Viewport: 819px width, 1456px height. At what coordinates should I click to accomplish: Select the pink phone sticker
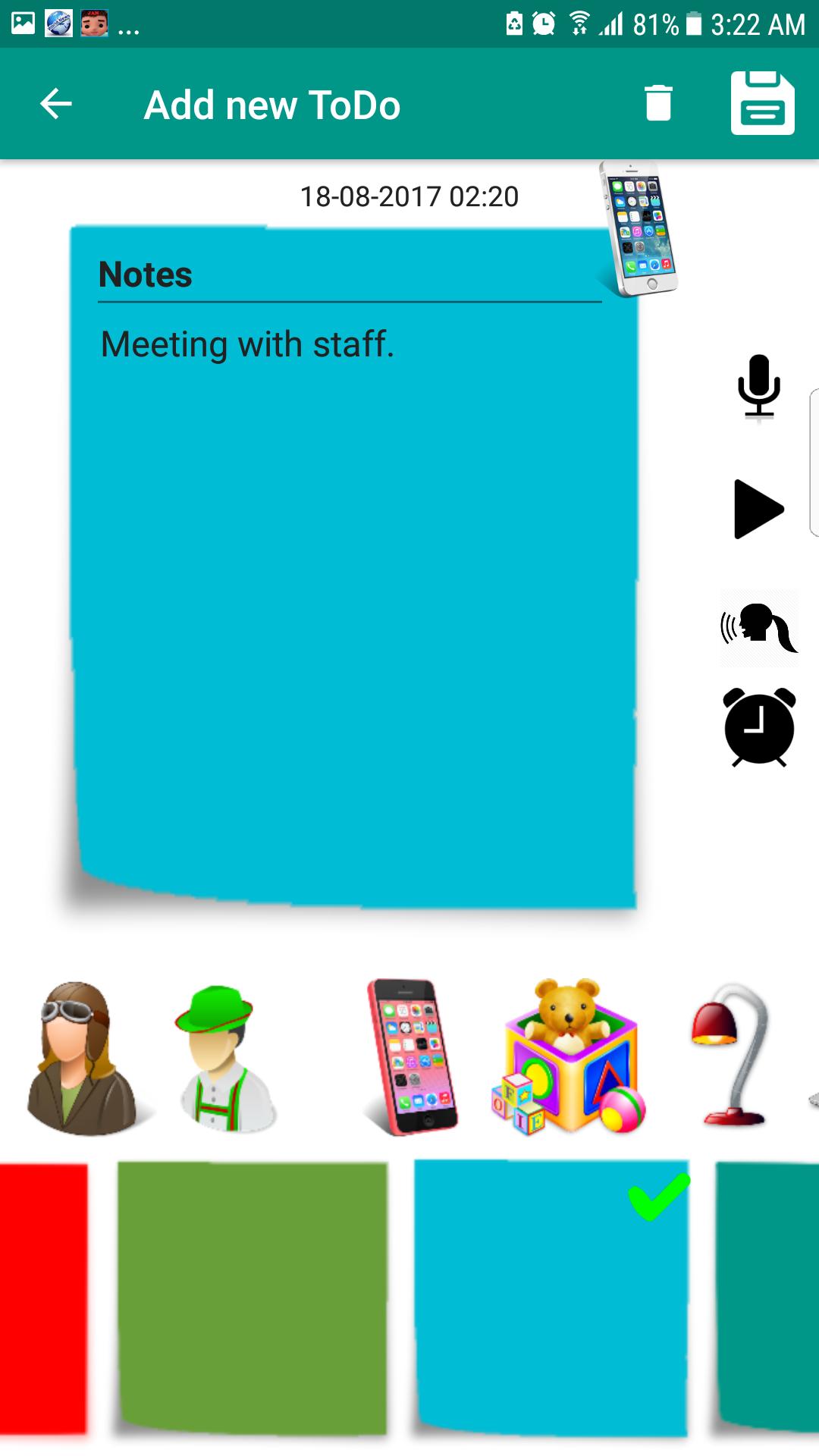click(413, 1057)
